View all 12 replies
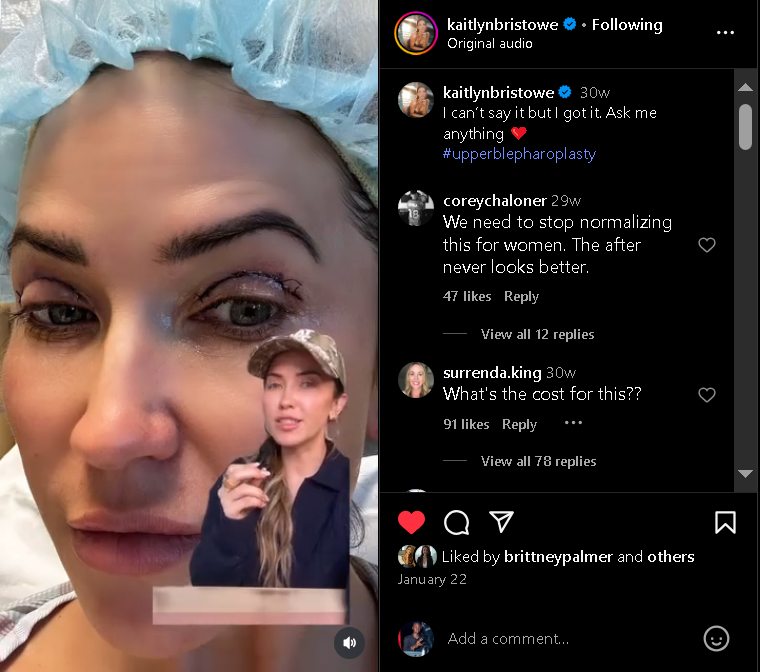 [537, 334]
